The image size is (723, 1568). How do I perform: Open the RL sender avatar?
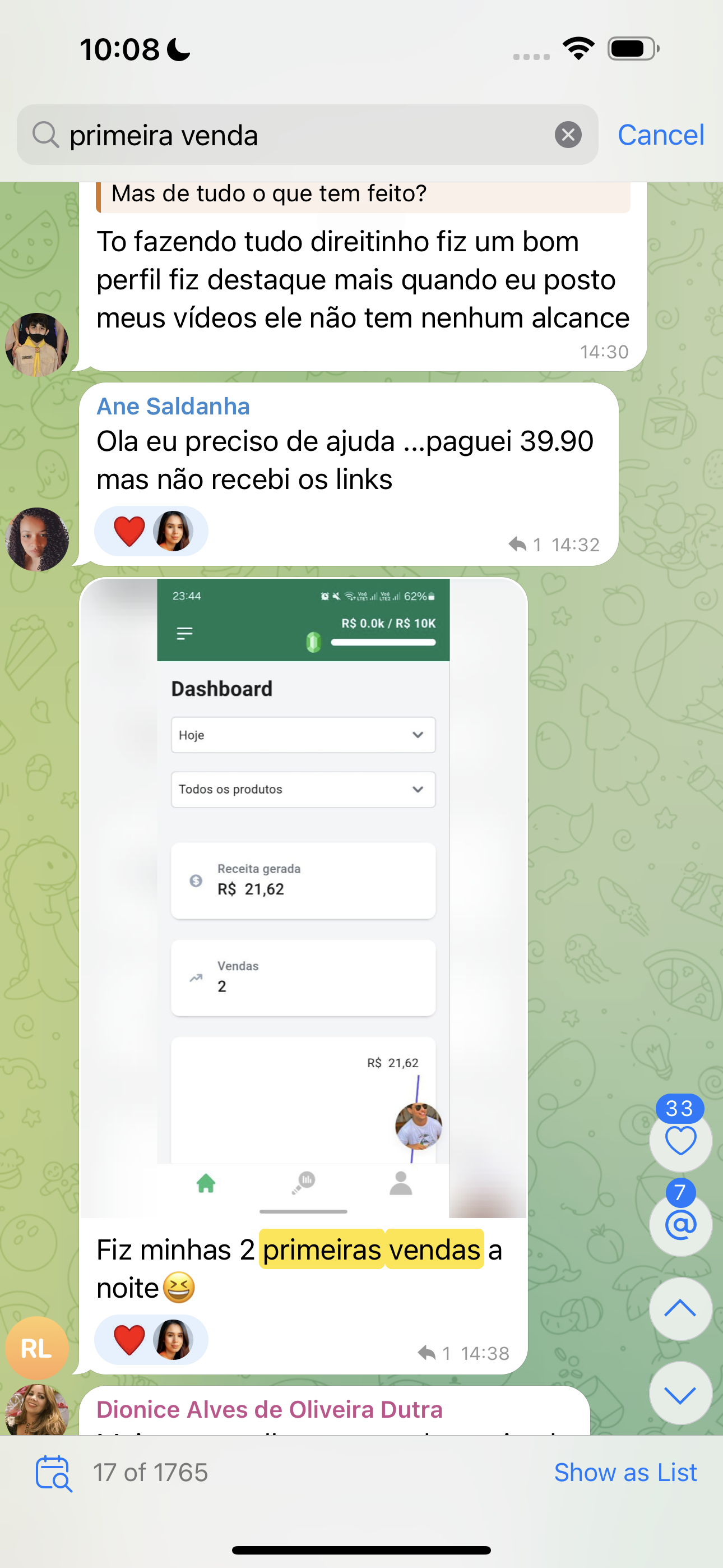point(36,1348)
